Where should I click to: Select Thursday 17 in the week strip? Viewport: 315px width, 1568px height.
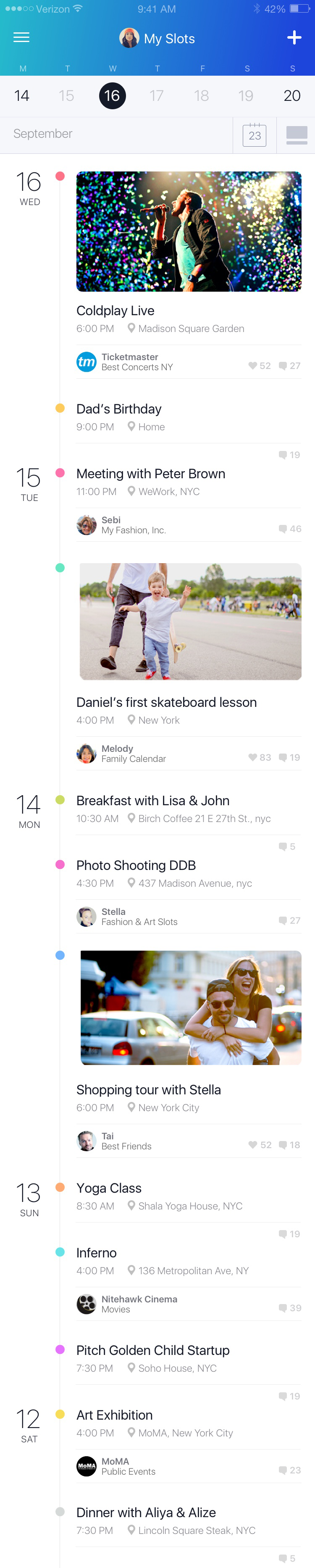156,95
